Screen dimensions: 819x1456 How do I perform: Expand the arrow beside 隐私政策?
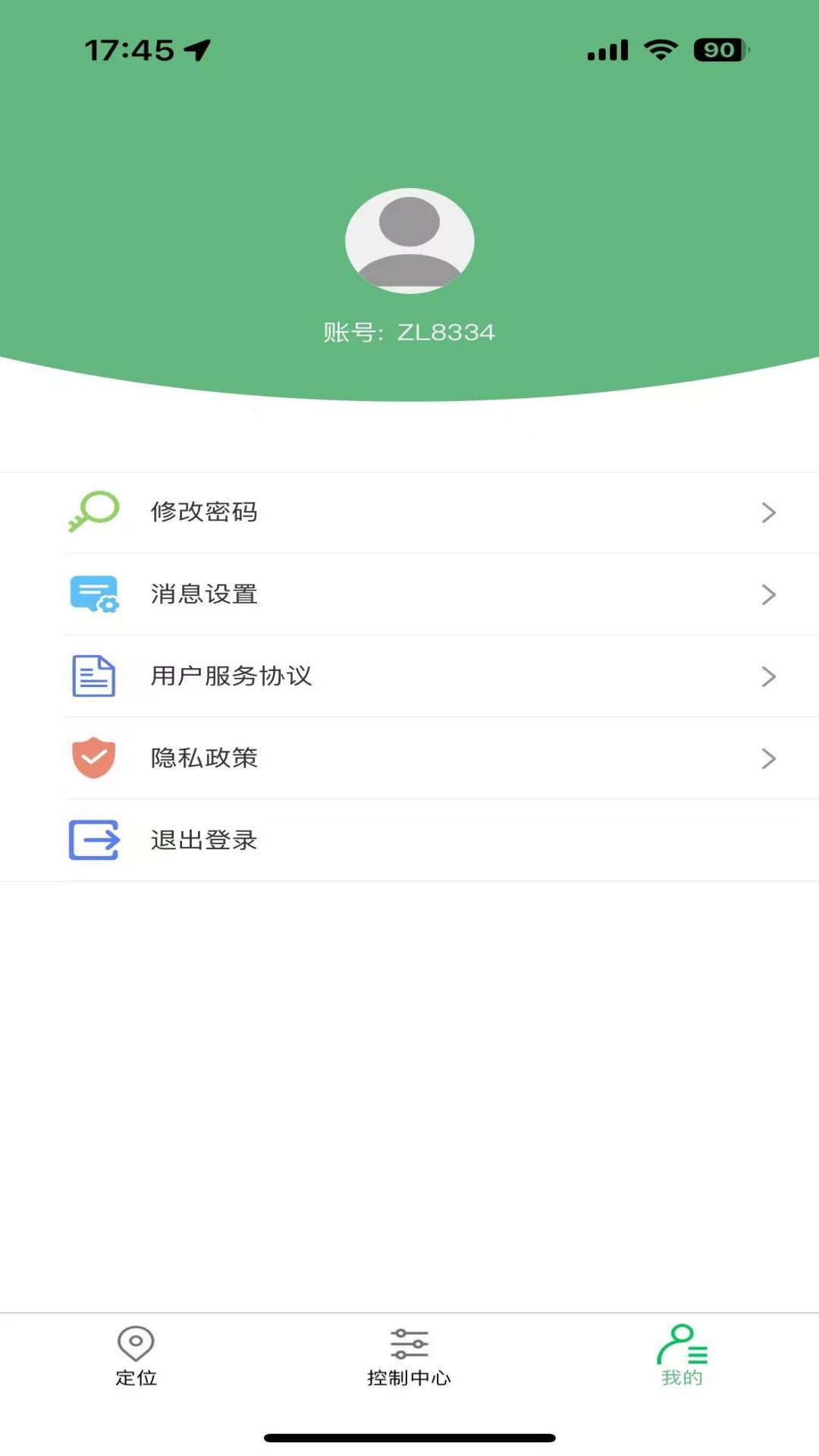click(768, 758)
